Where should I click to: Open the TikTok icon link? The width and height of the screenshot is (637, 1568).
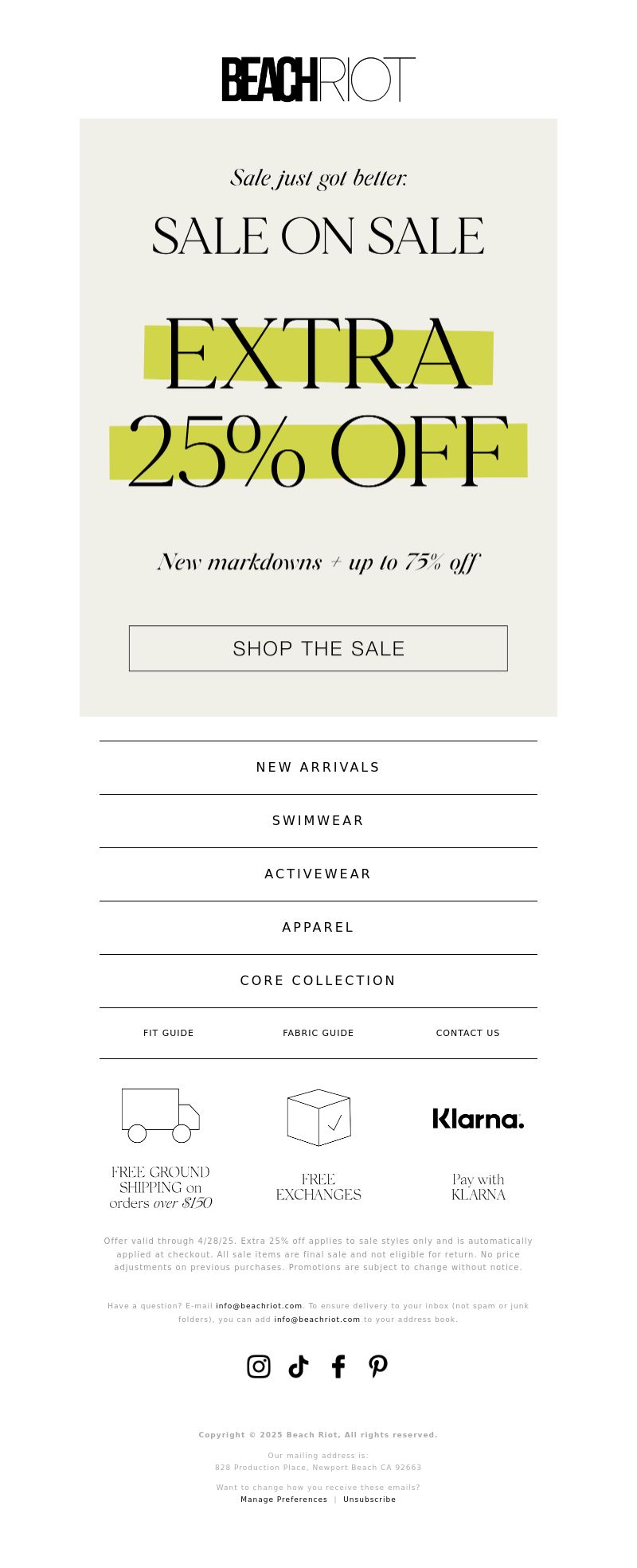[x=299, y=1367]
